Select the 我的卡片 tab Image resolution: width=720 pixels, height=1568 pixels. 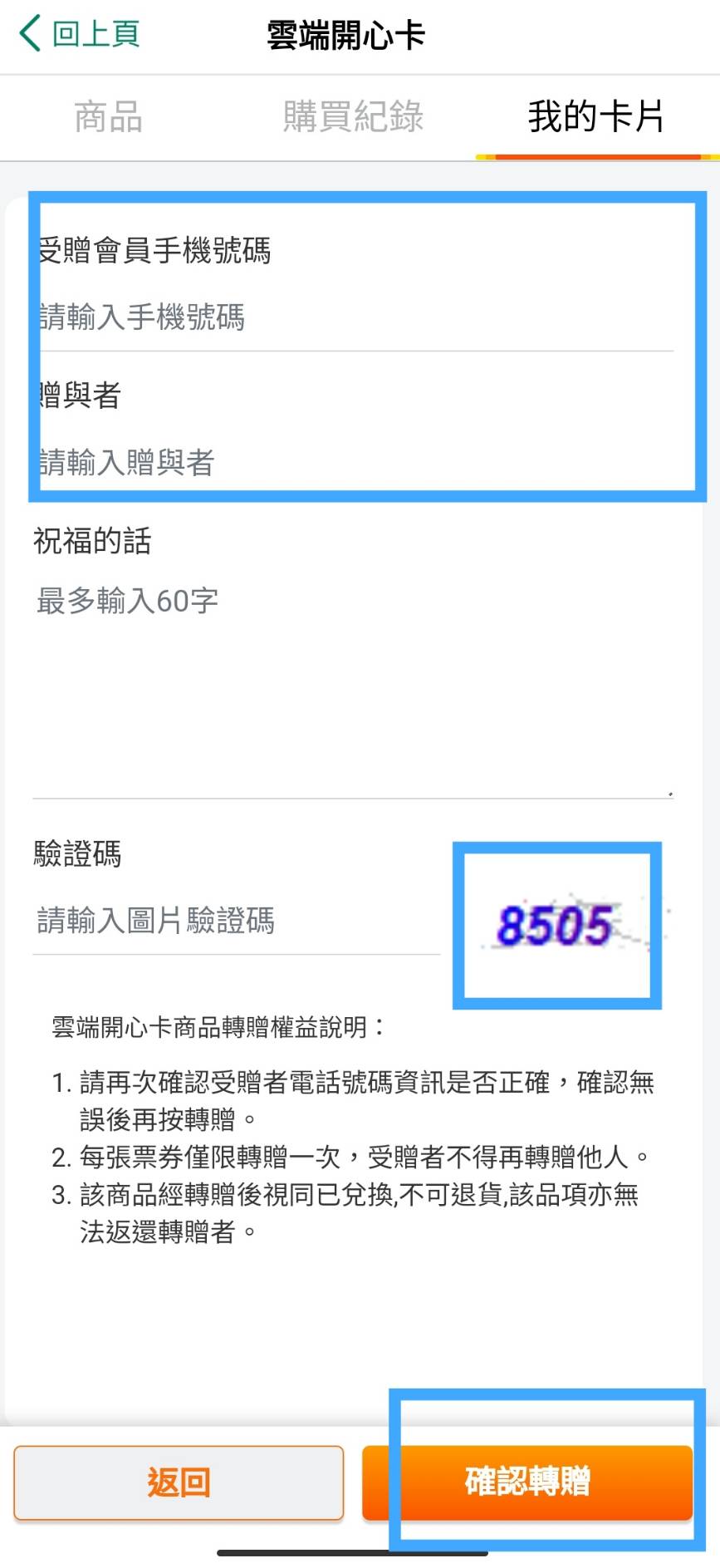tap(595, 117)
